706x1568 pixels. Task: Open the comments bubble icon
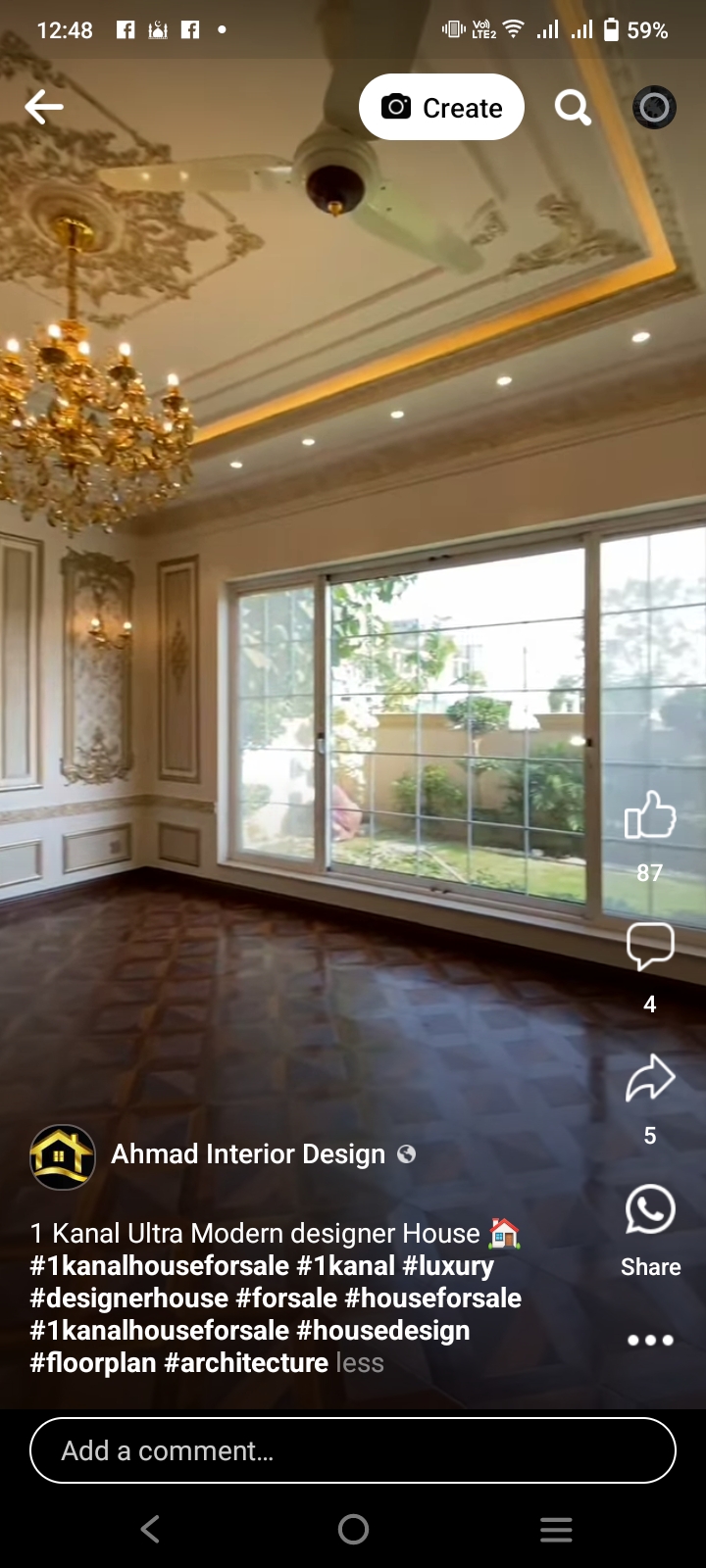[x=650, y=947]
